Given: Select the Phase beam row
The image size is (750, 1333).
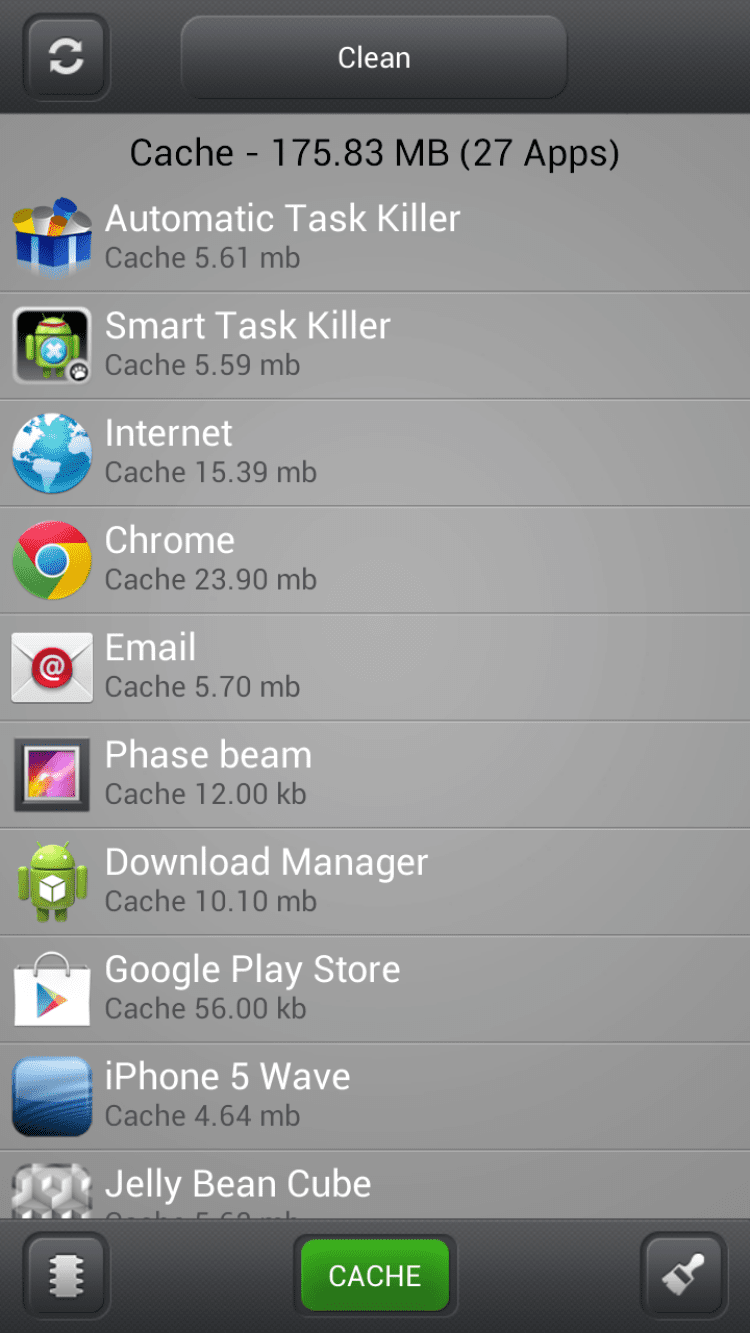Looking at the screenshot, I should [375, 774].
